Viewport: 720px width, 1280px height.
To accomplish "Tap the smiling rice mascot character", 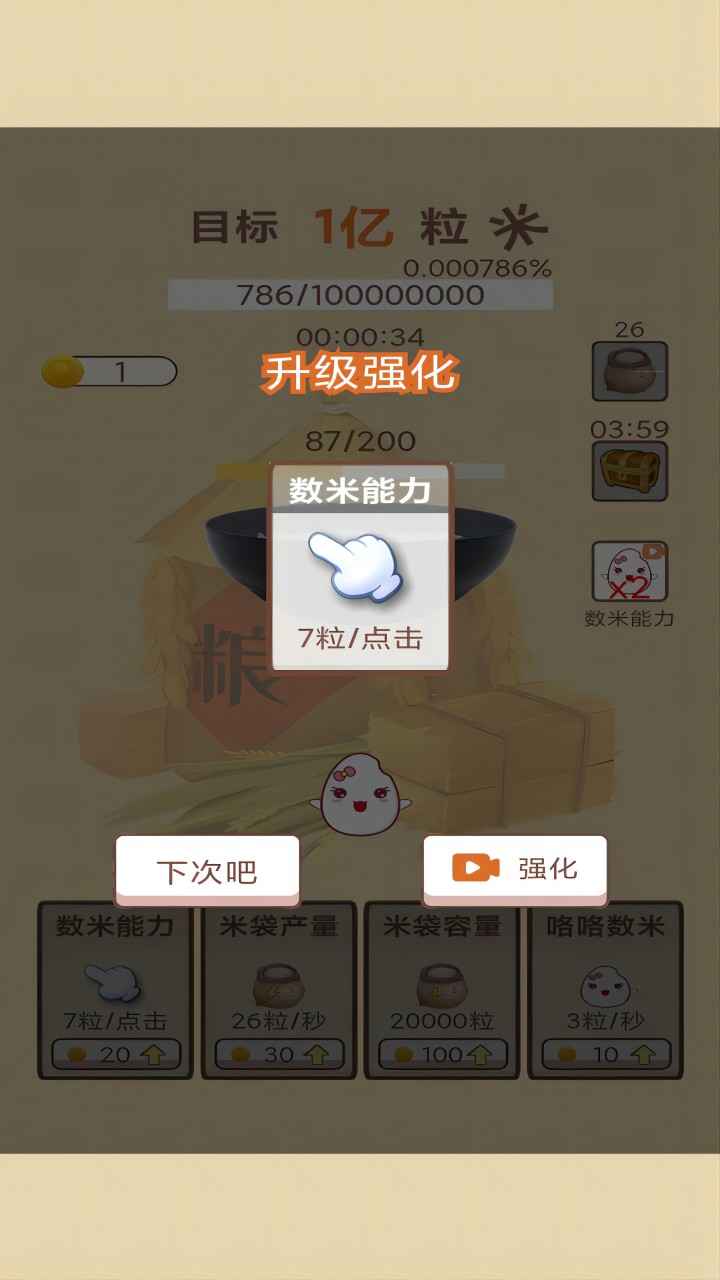I will tap(360, 795).
